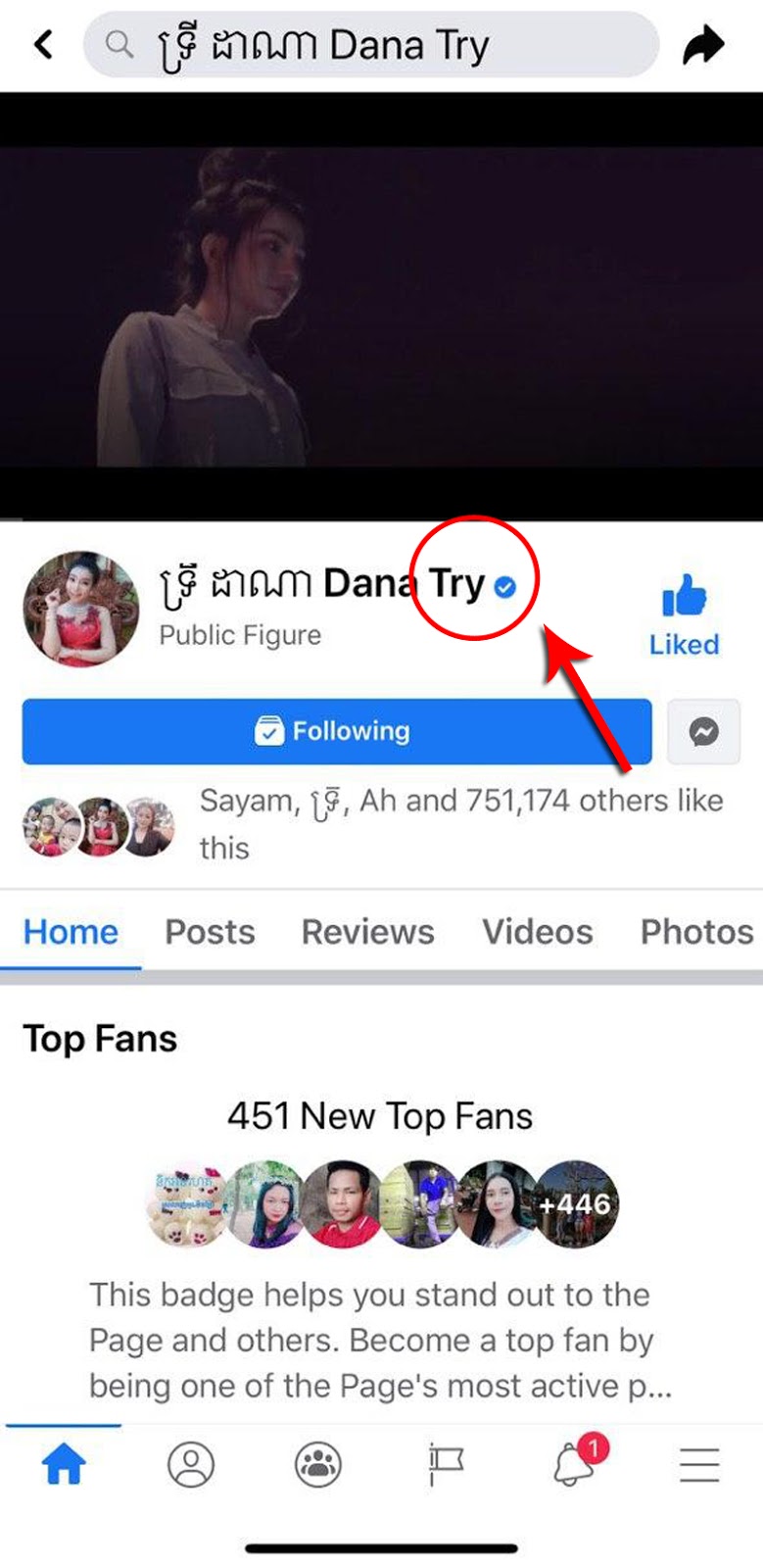Screen dimensions: 763x1568
Task: Tap the blue Following button
Action: [x=336, y=731]
